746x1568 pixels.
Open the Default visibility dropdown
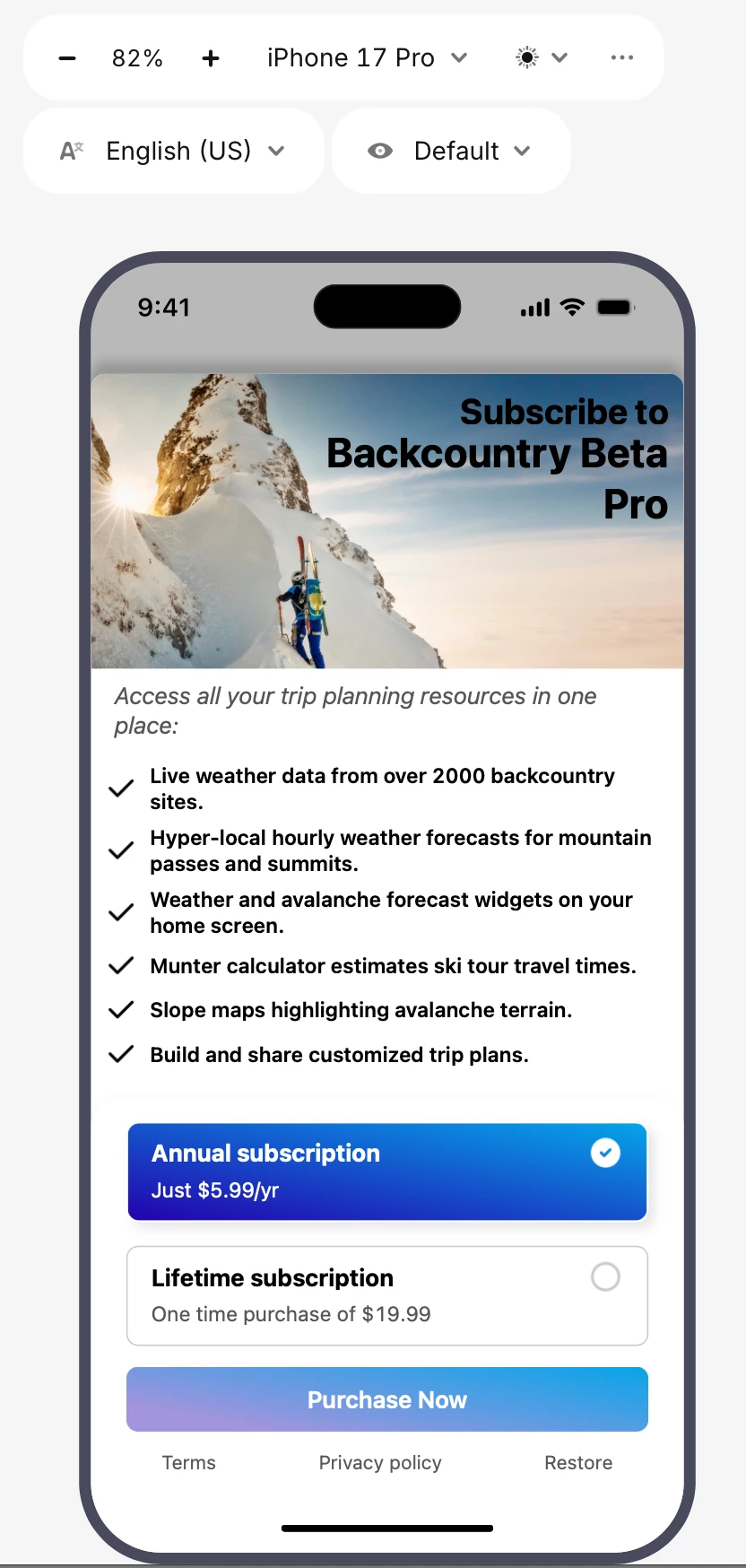[450, 151]
